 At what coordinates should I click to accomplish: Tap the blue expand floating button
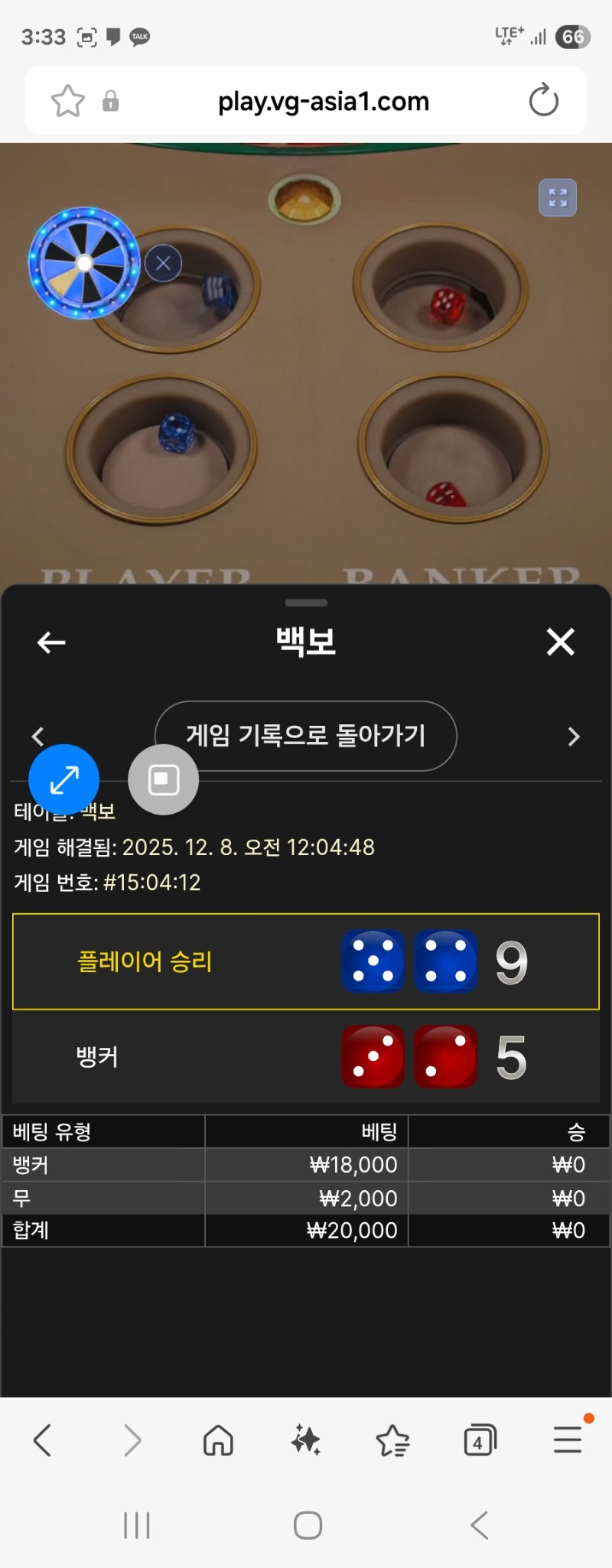click(64, 779)
